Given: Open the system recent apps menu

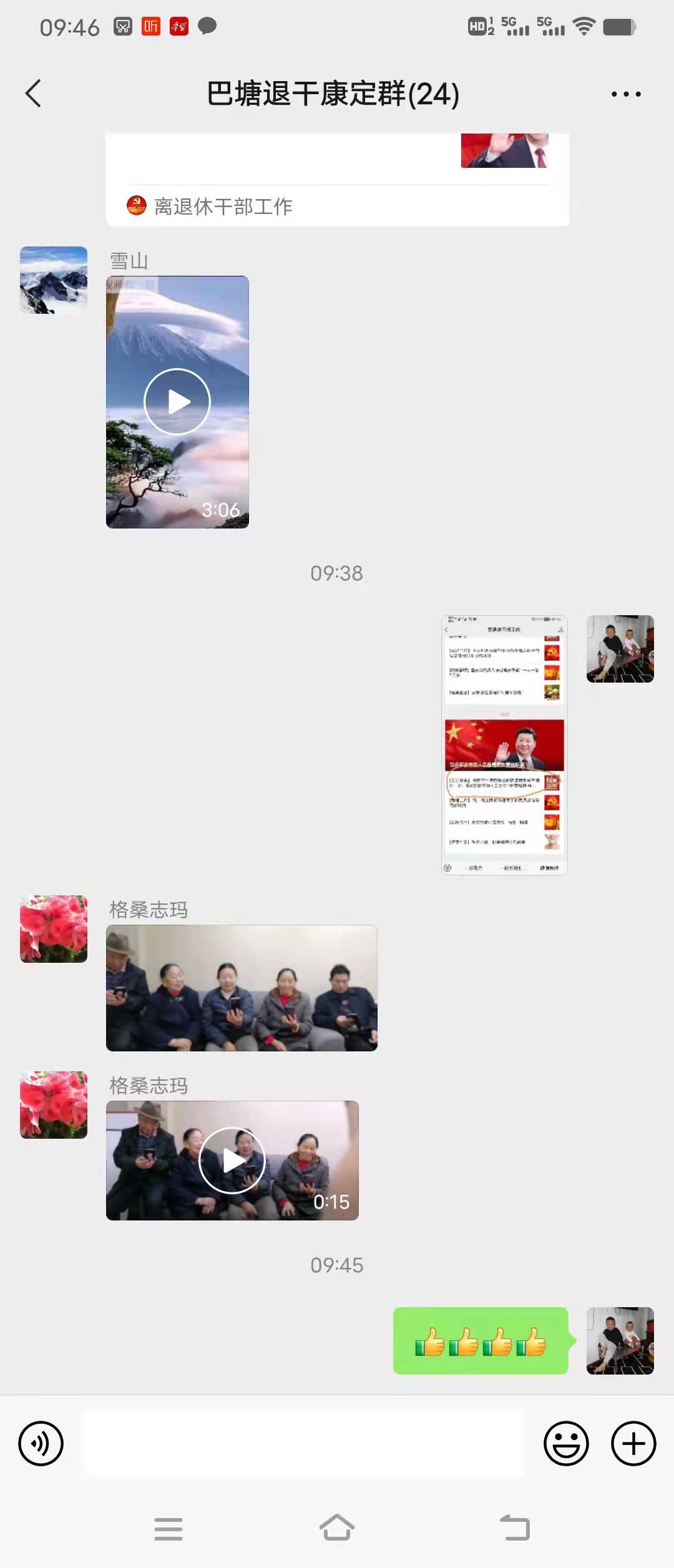Looking at the screenshot, I should 168,1529.
